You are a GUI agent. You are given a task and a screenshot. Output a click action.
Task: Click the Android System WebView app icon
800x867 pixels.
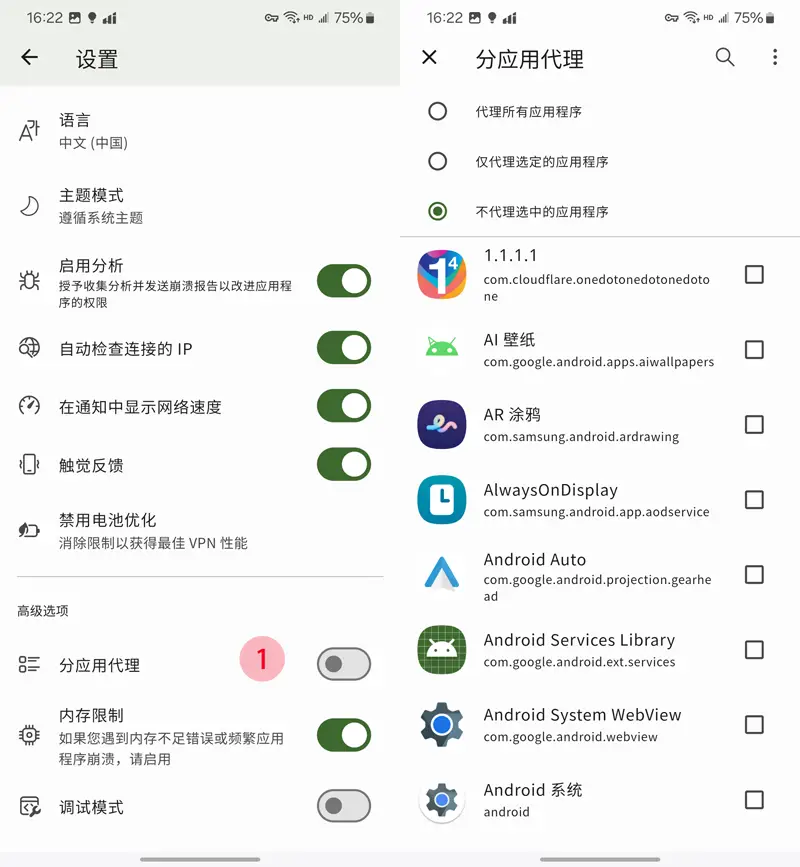(442, 724)
